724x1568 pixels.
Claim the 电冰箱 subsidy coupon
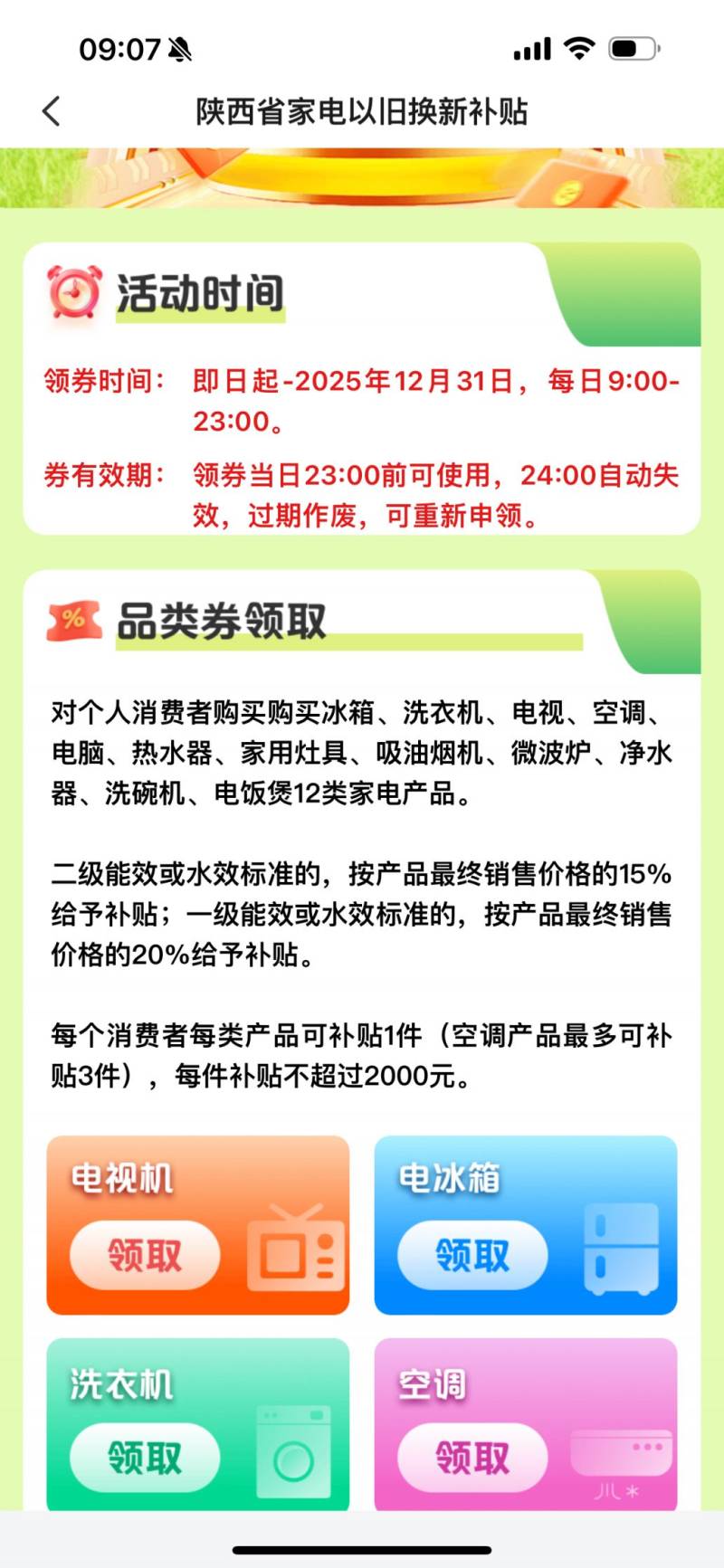pyautogui.click(x=472, y=1255)
